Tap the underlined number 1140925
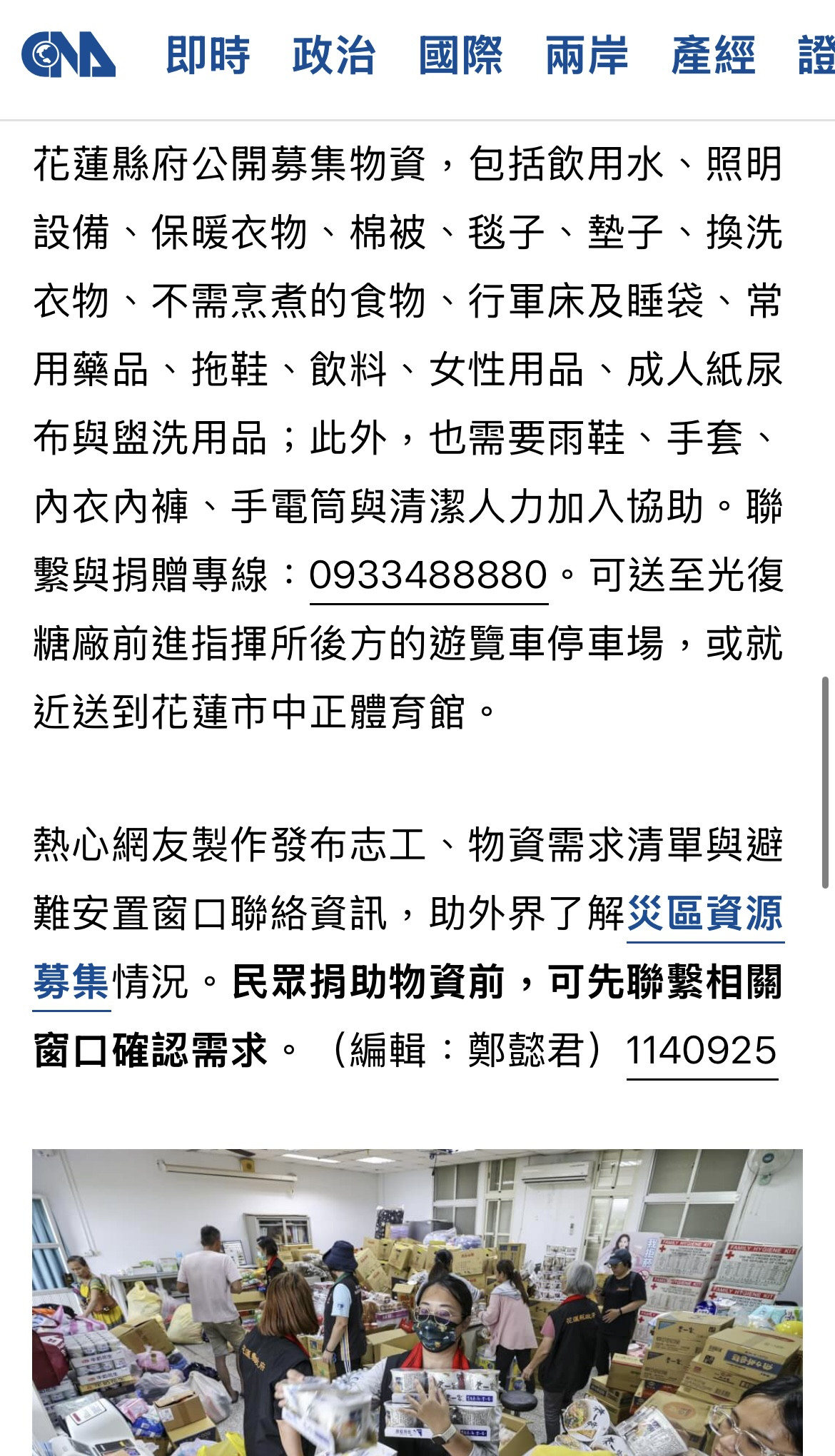835x1456 pixels. coord(702,1051)
